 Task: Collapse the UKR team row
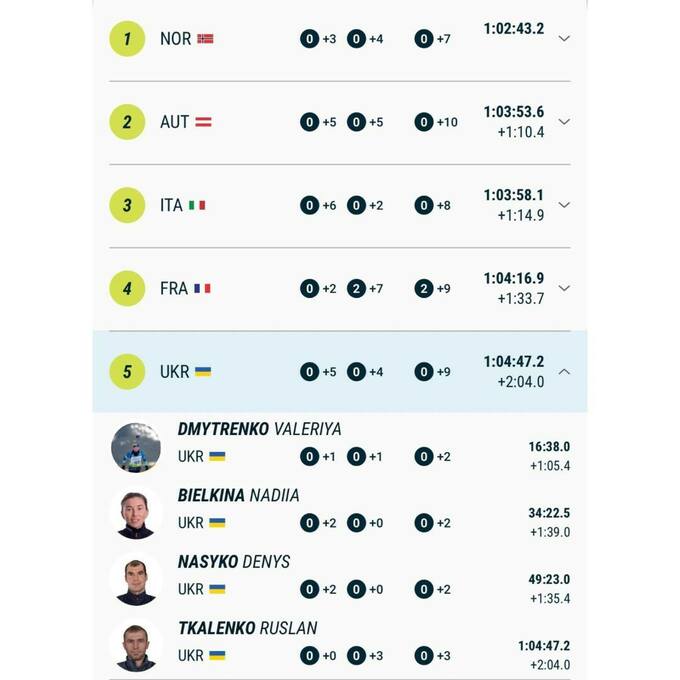[x=564, y=371]
